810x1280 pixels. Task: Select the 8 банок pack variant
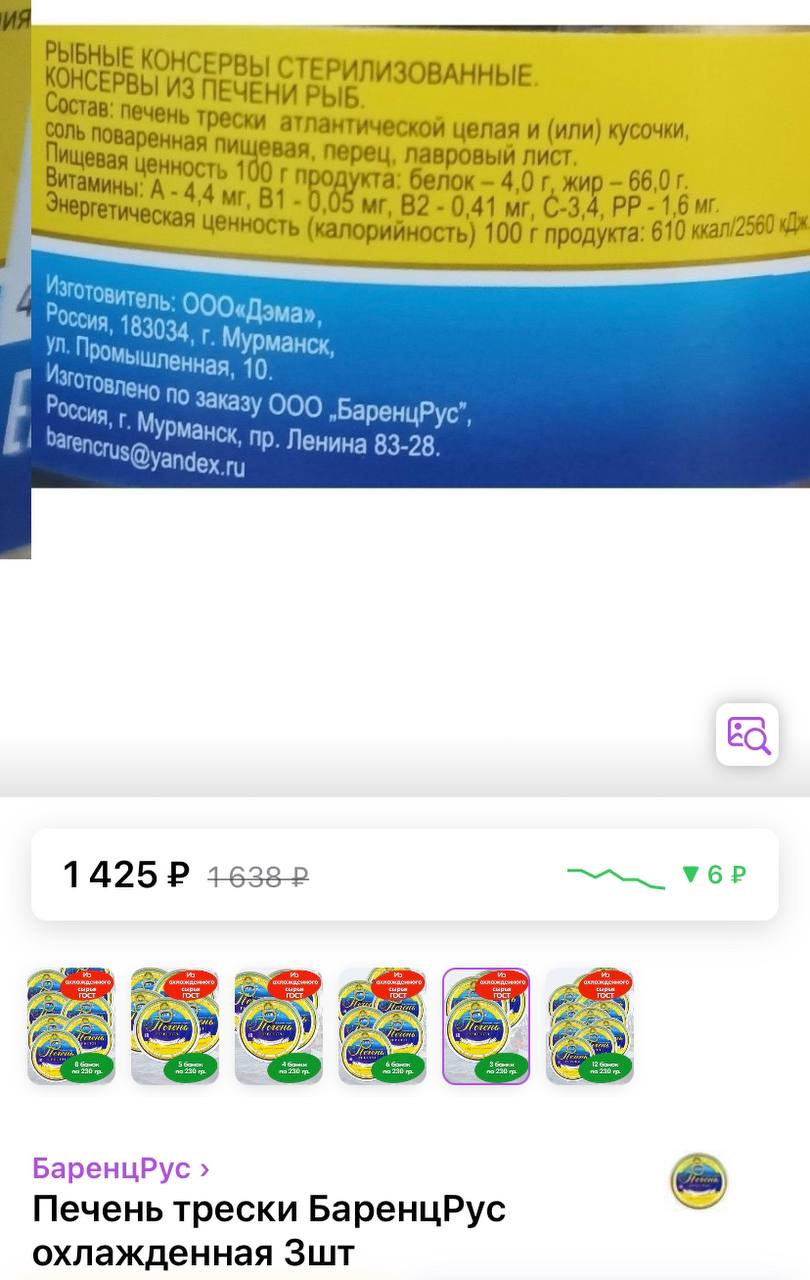pos(71,1026)
